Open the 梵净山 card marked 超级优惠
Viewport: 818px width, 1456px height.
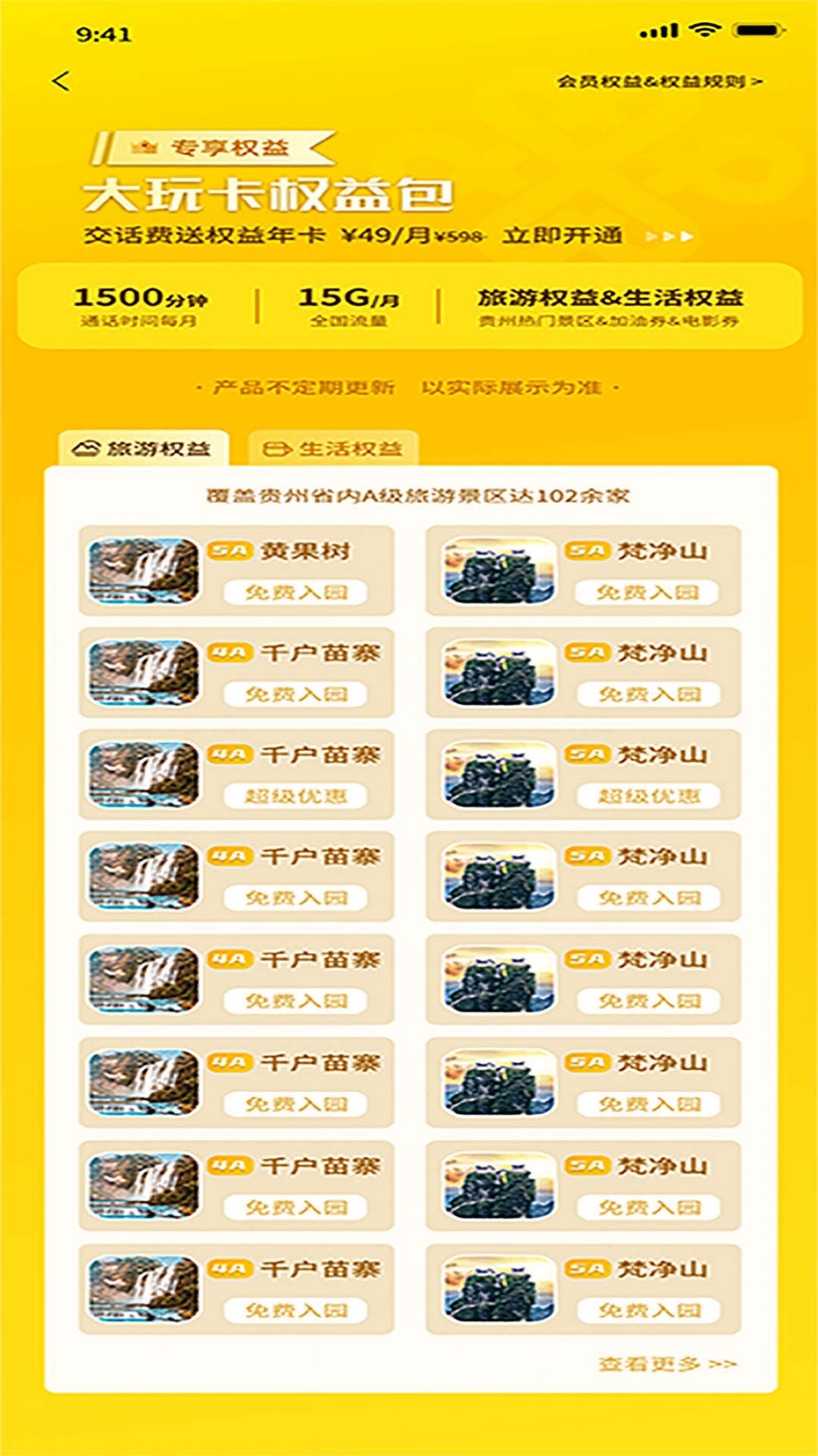[583, 774]
